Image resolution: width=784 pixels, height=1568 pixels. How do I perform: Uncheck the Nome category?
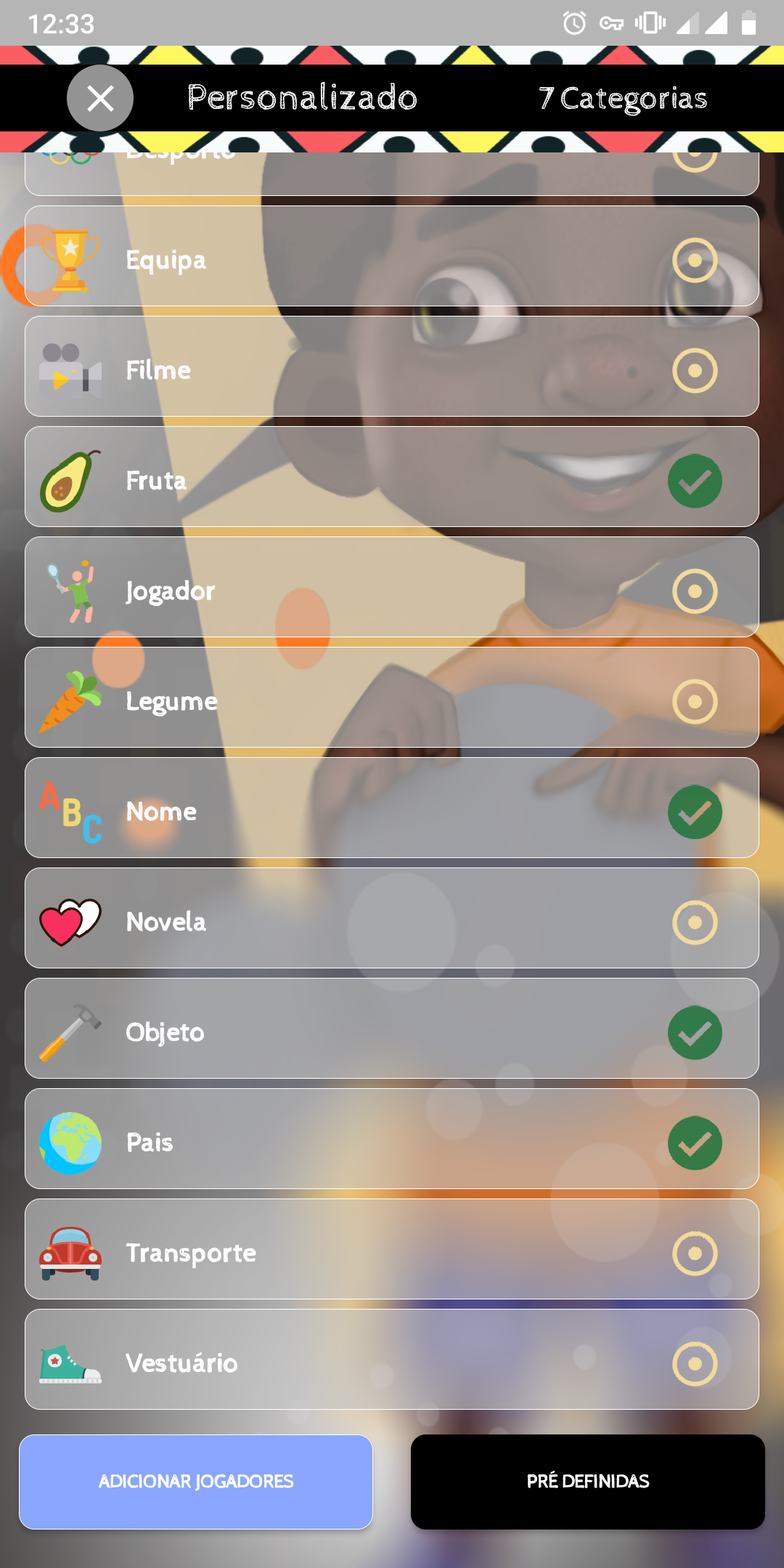pos(694,812)
